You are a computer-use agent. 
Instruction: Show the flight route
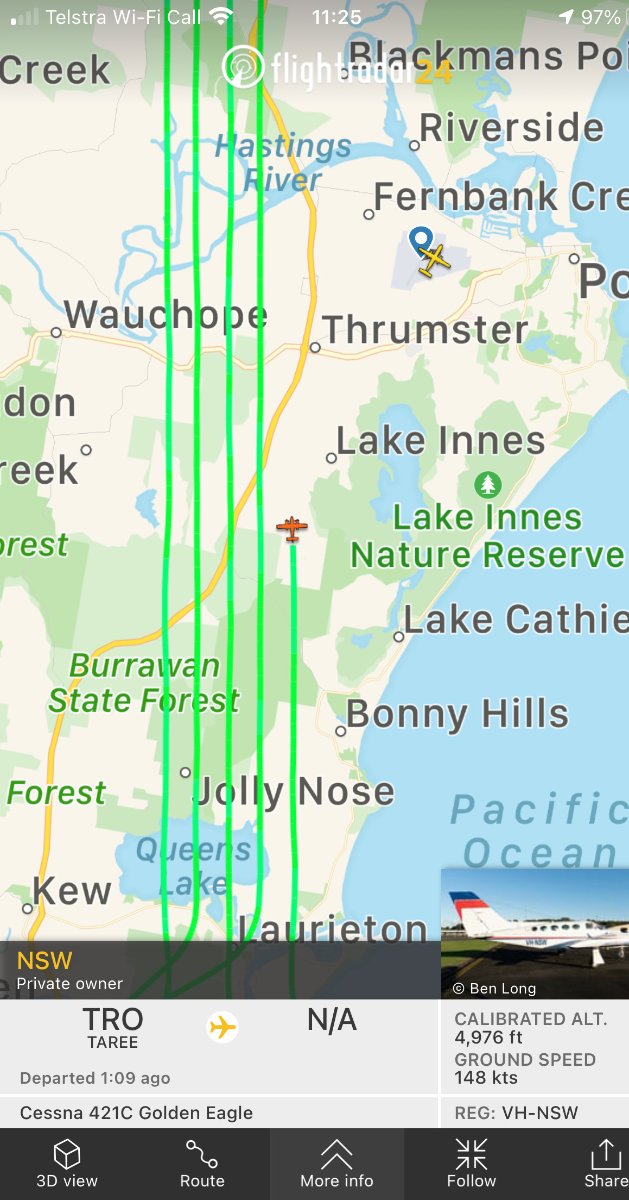[202, 1164]
